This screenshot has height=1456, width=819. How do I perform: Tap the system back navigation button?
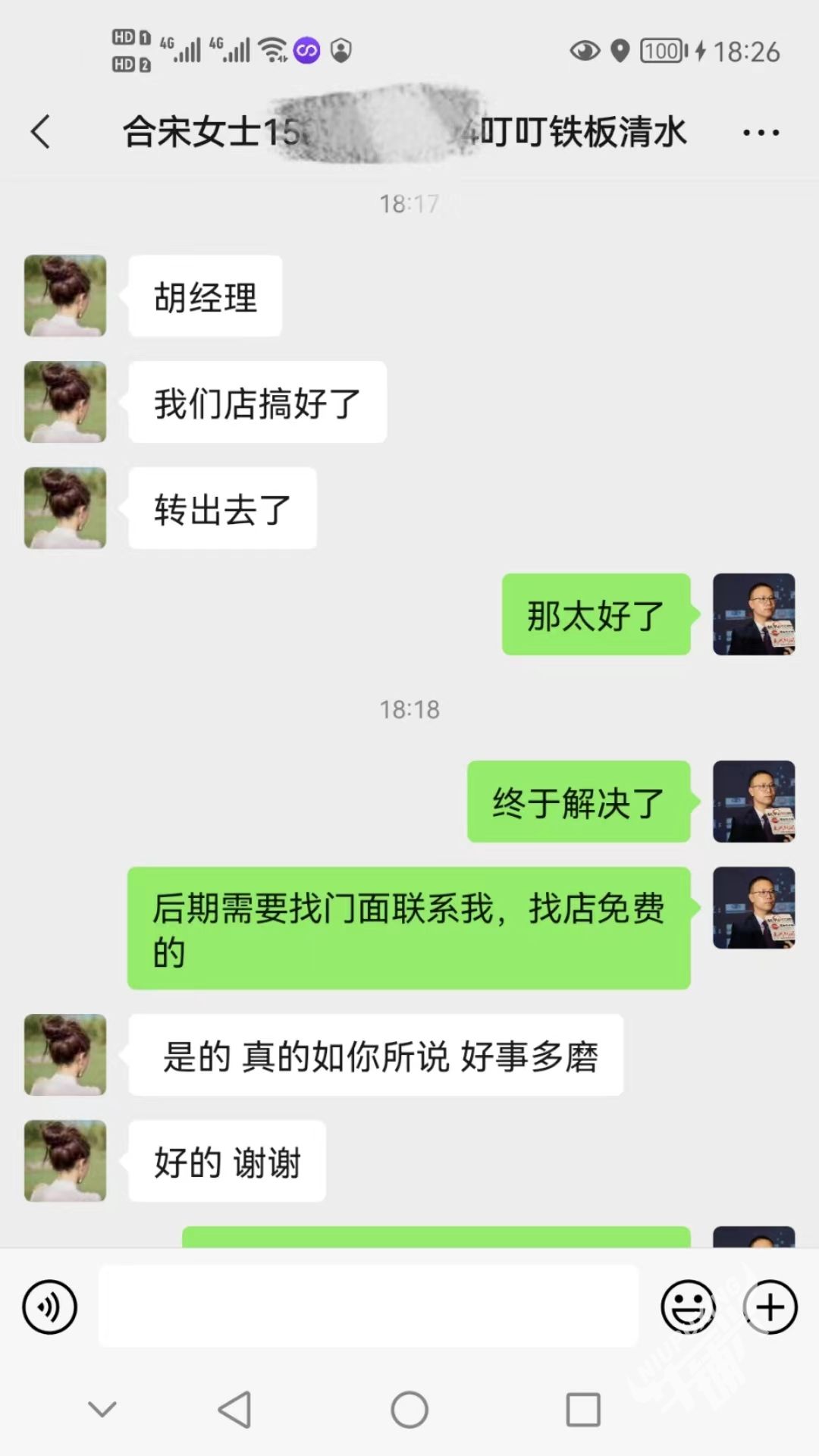[234, 1410]
